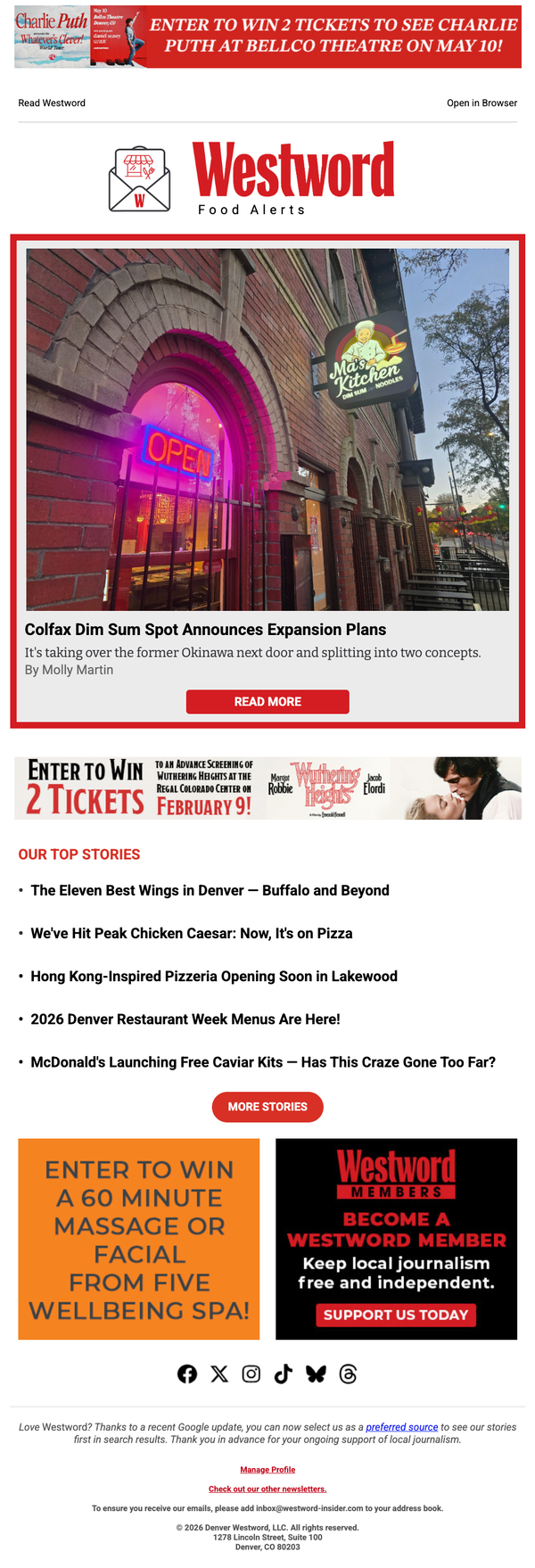
Task: Tap Manage Profile
Action: [267, 1470]
